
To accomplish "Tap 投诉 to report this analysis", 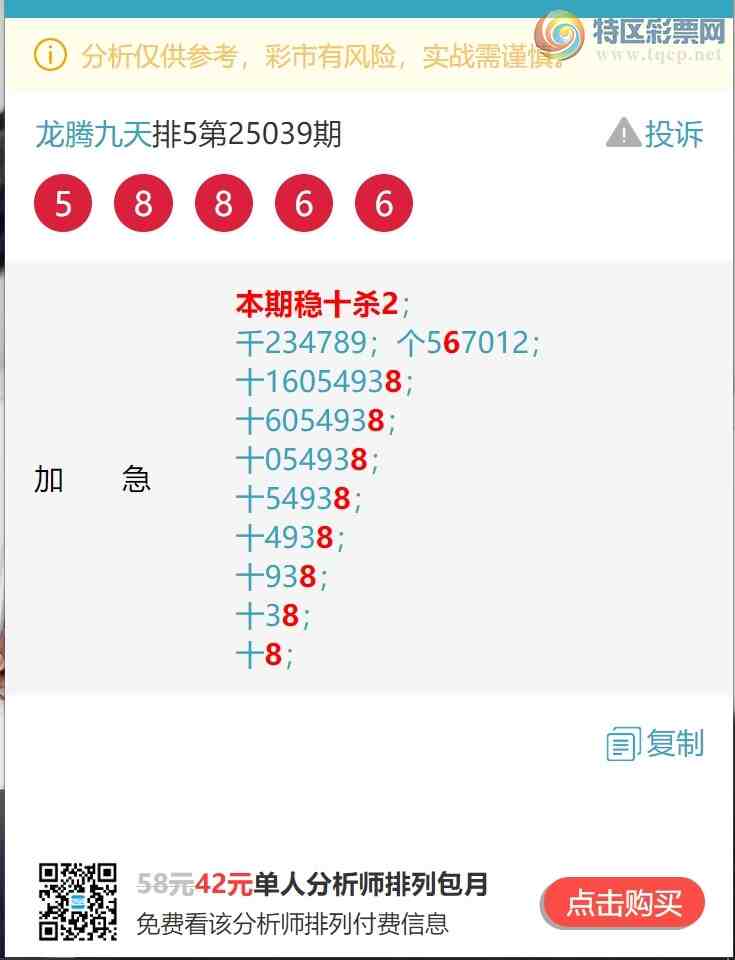I will (x=655, y=133).
